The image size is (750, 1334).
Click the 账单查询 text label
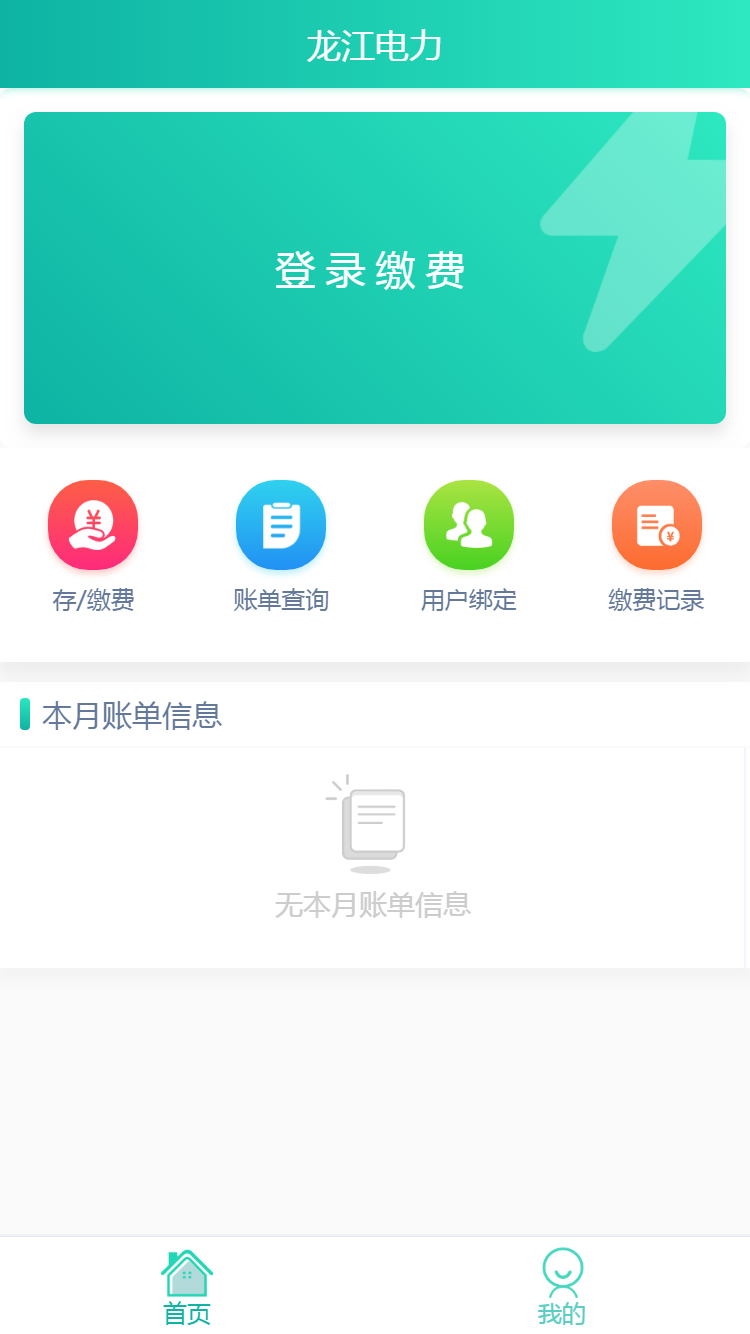pos(281,600)
